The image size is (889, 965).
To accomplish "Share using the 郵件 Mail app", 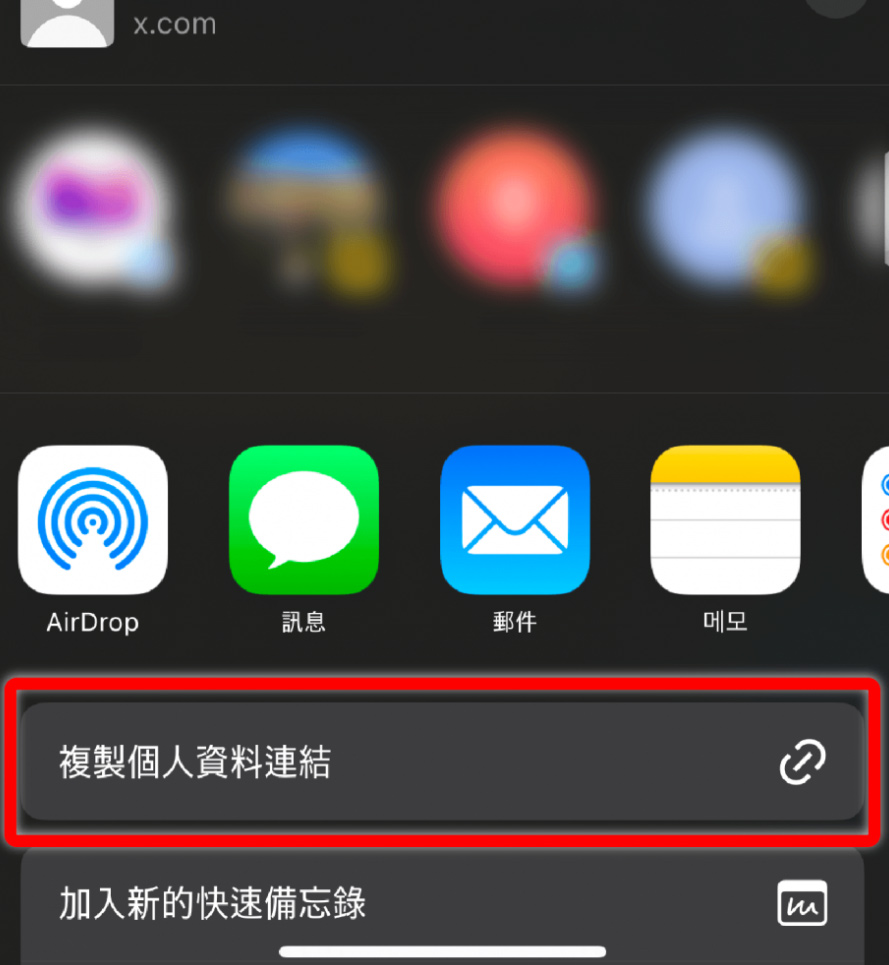I will click(x=515, y=520).
